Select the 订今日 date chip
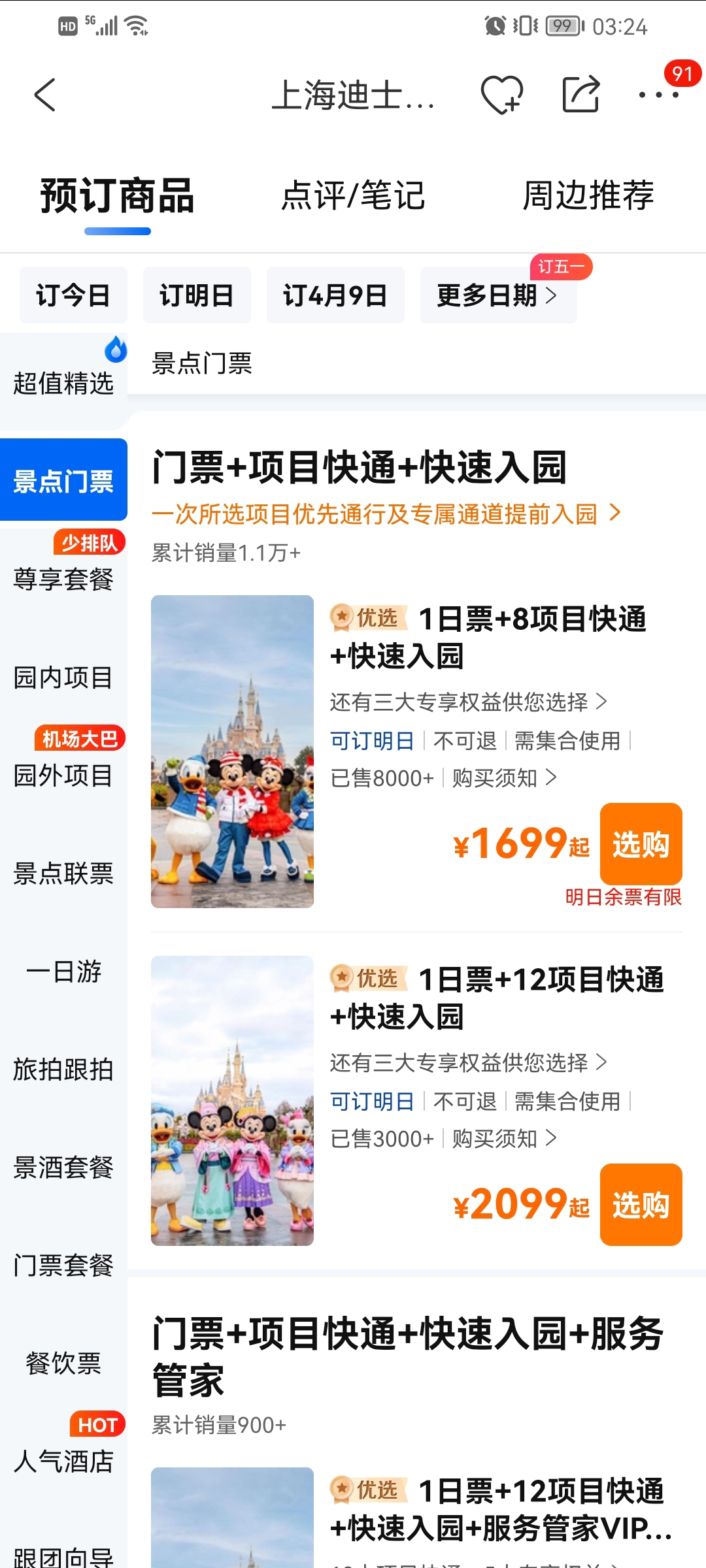 tap(73, 295)
